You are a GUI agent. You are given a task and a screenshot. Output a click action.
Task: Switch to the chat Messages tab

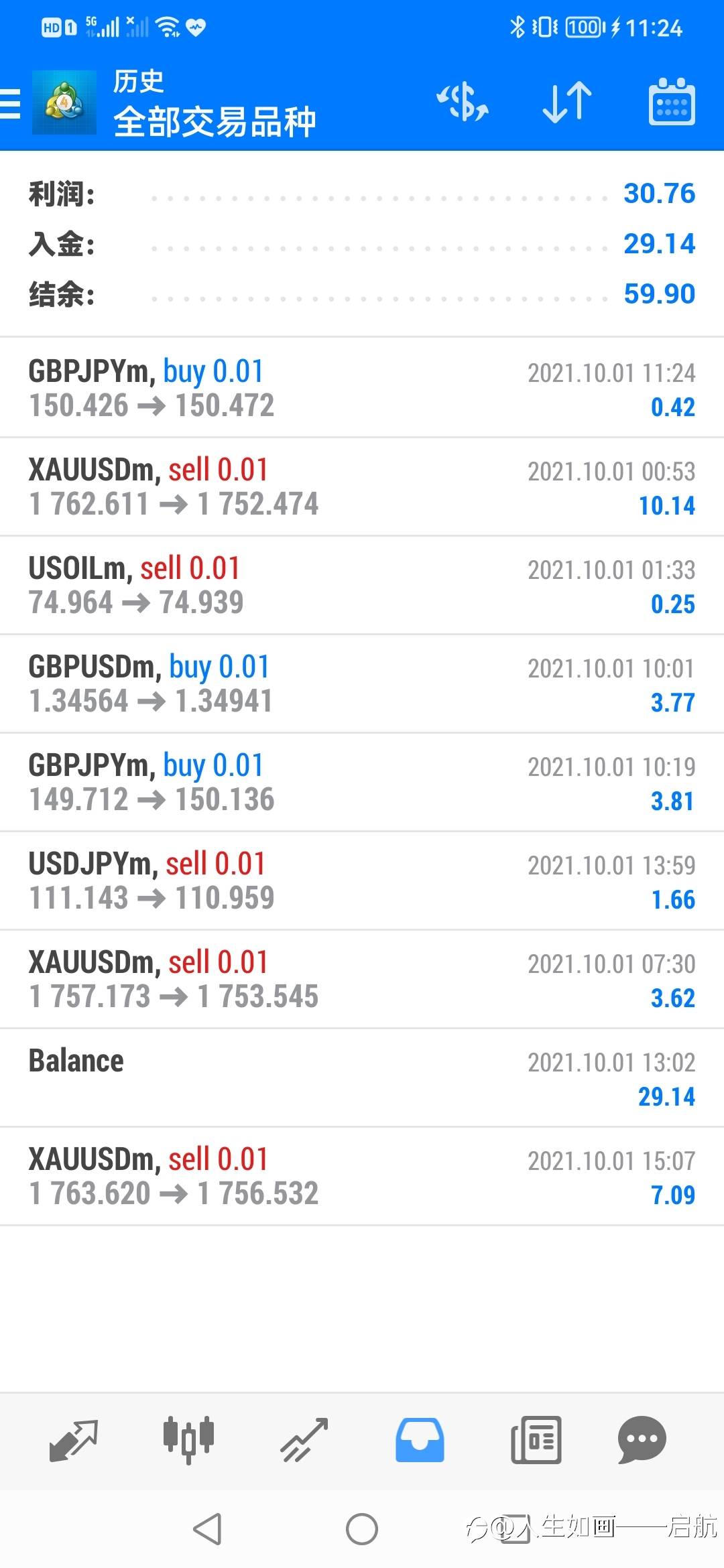tap(642, 1440)
